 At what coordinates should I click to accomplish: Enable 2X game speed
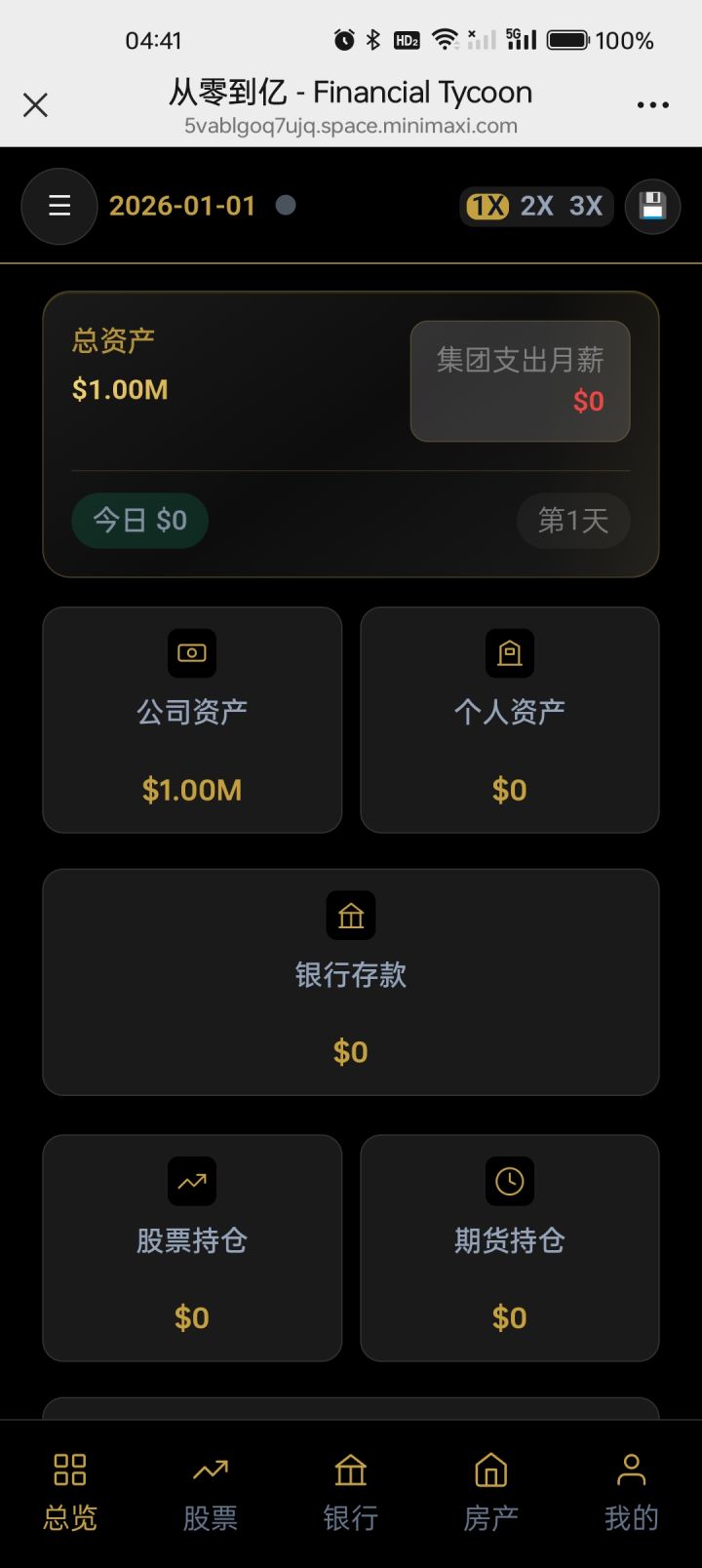click(x=534, y=207)
